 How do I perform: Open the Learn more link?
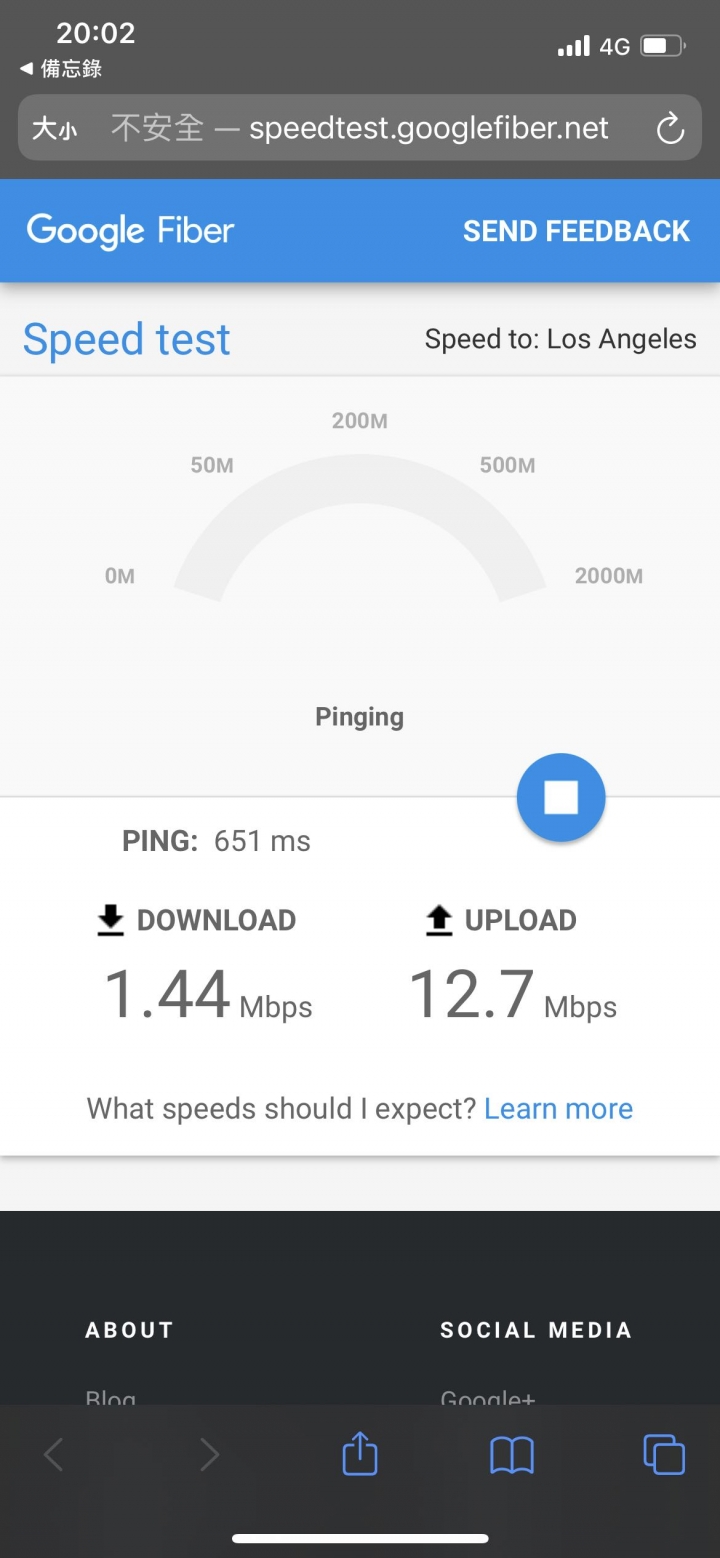[558, 1108]
